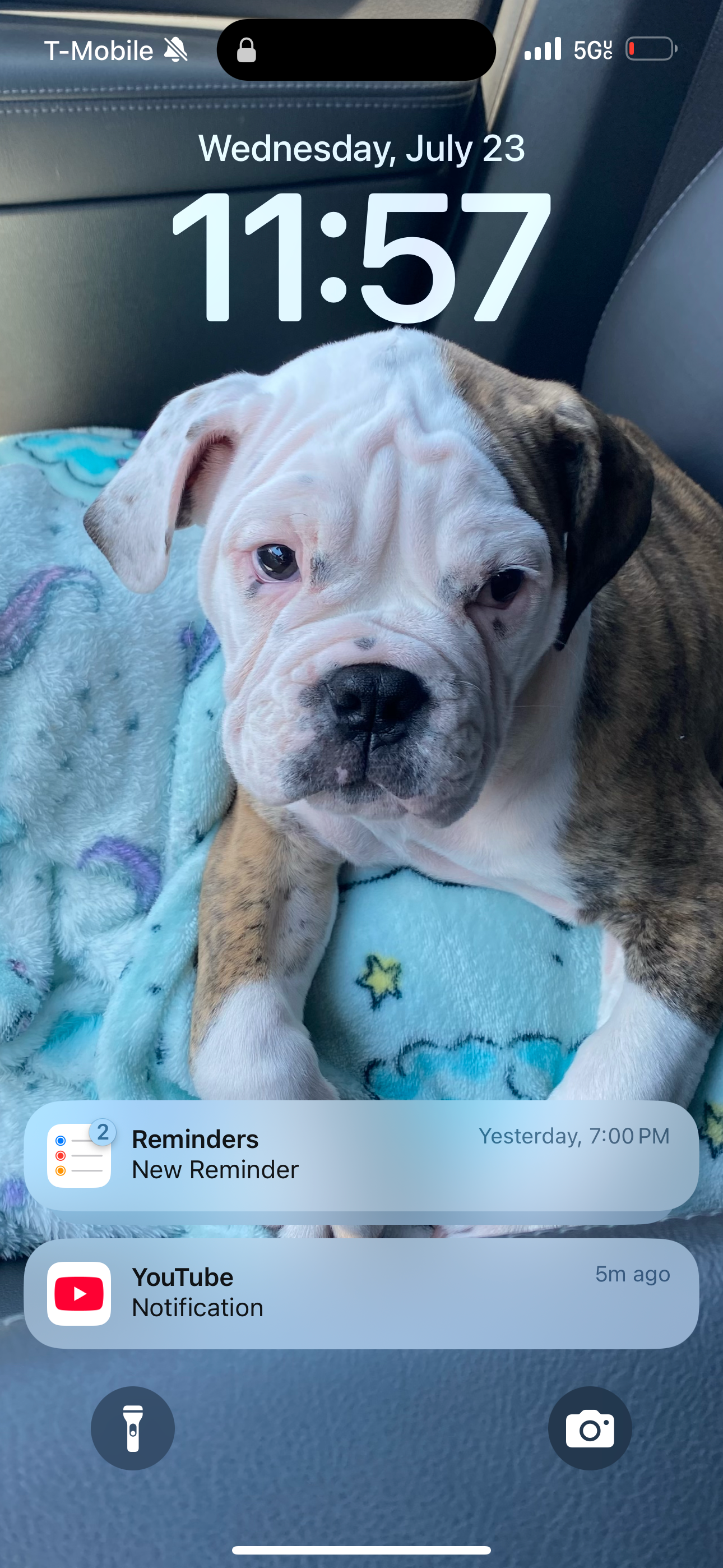Open the YouTube notification
723x1568 pixels.
point(361,1293)
